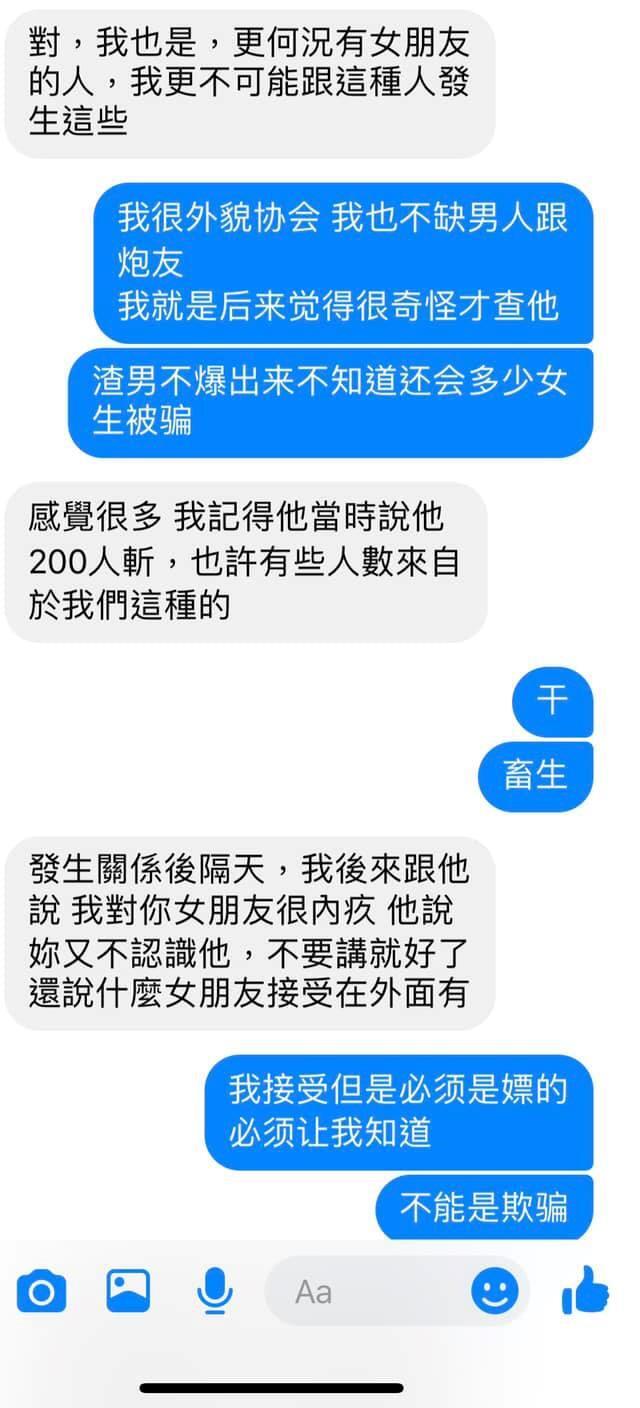
Task: Send a thumbs-up like
Action: point(585,1290)
